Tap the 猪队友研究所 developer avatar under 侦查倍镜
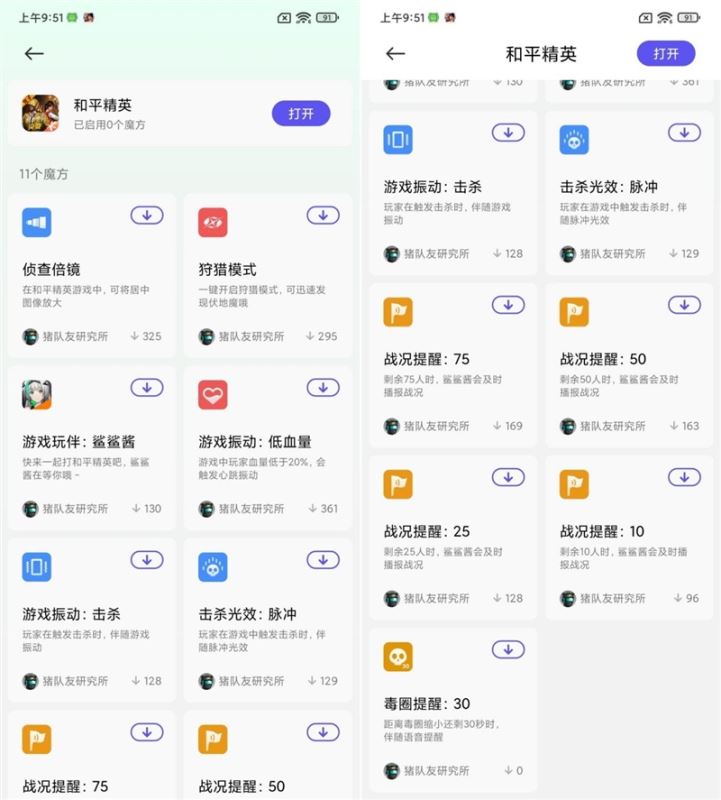 30,336
